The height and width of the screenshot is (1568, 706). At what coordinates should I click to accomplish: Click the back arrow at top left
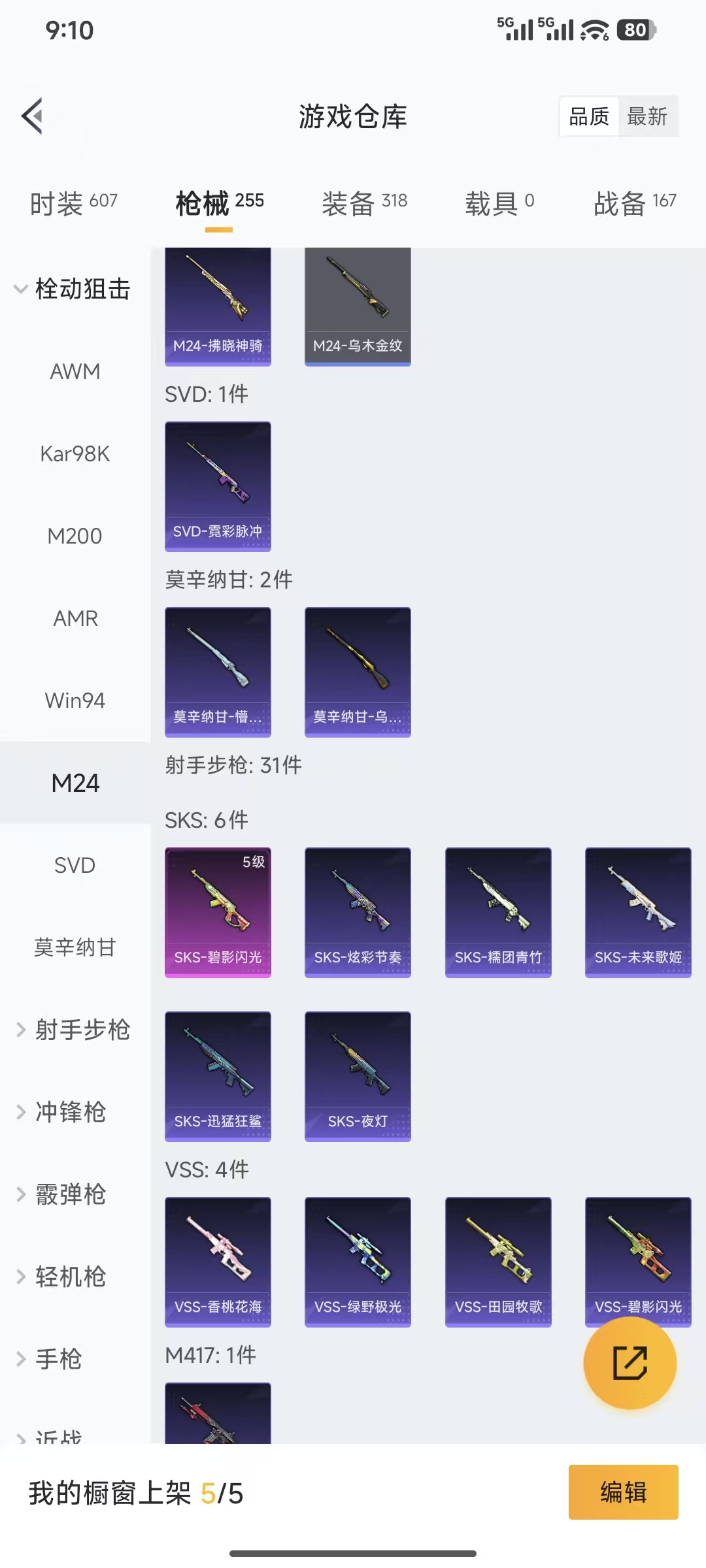click(x=31, y=116)
